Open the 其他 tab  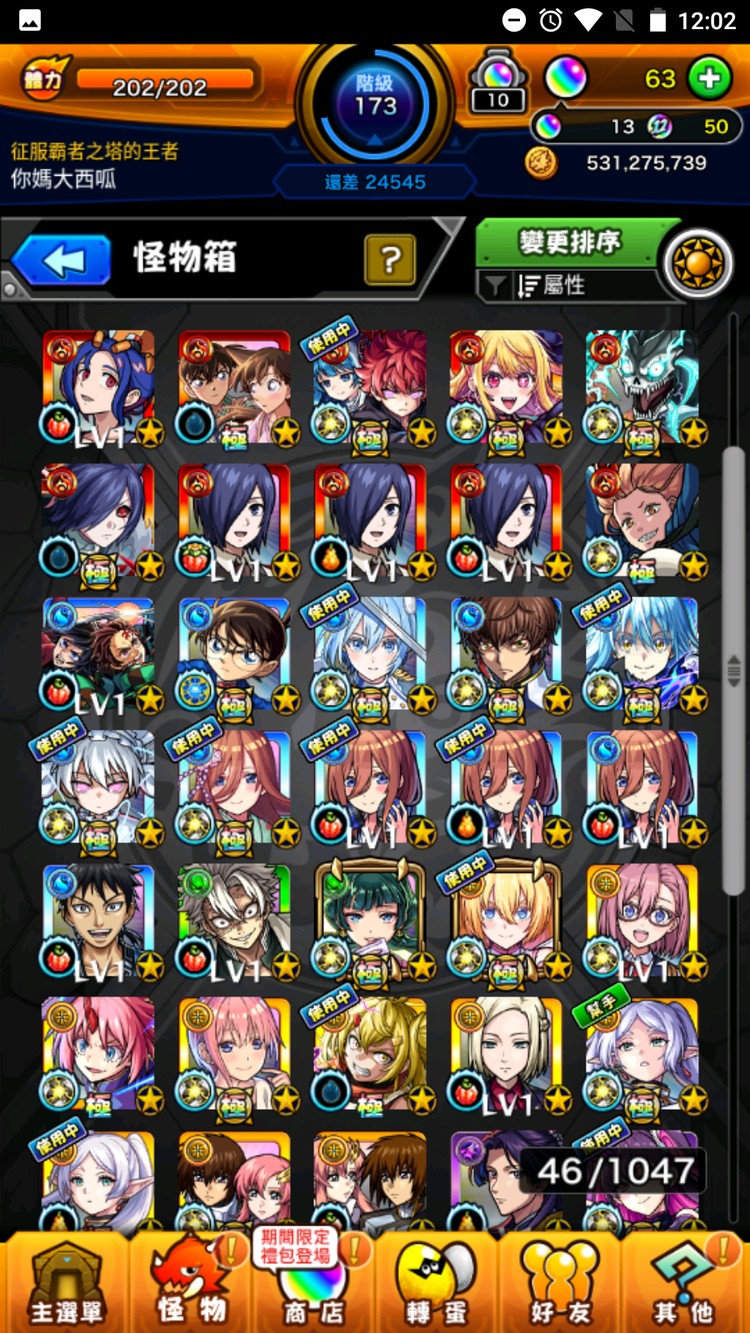tap(685, 1282)
